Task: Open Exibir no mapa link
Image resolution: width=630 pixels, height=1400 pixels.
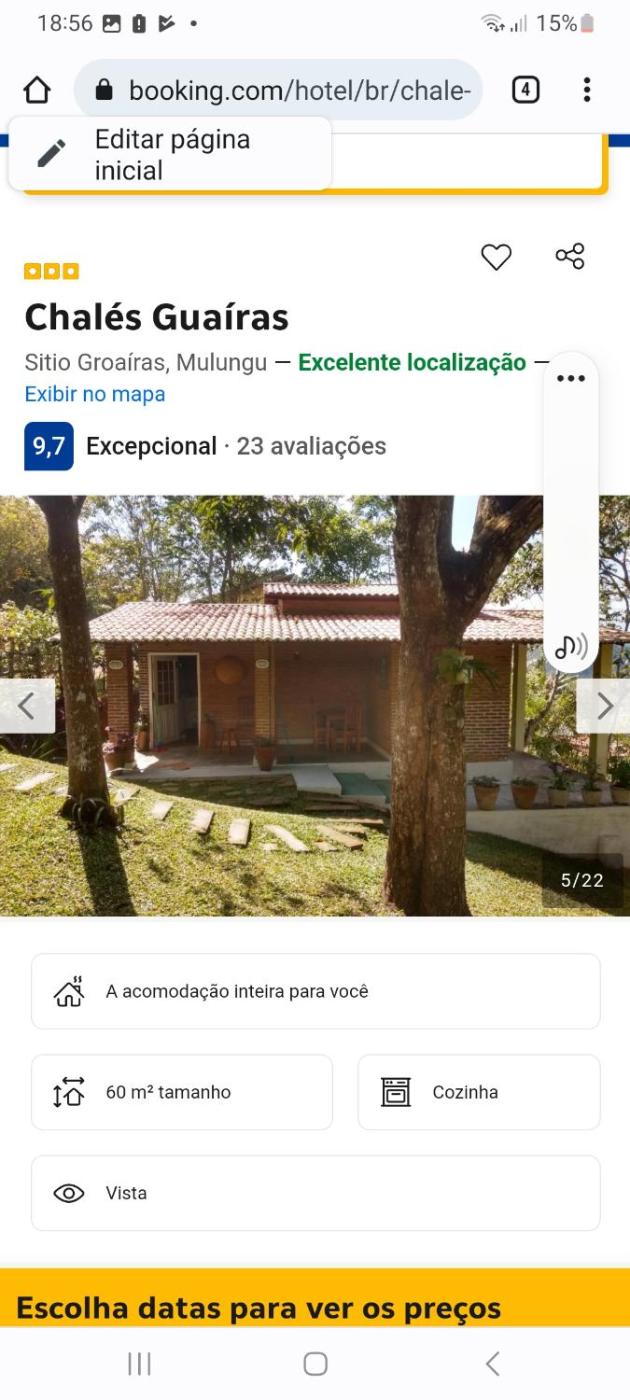Action: [x=95, y=394]
